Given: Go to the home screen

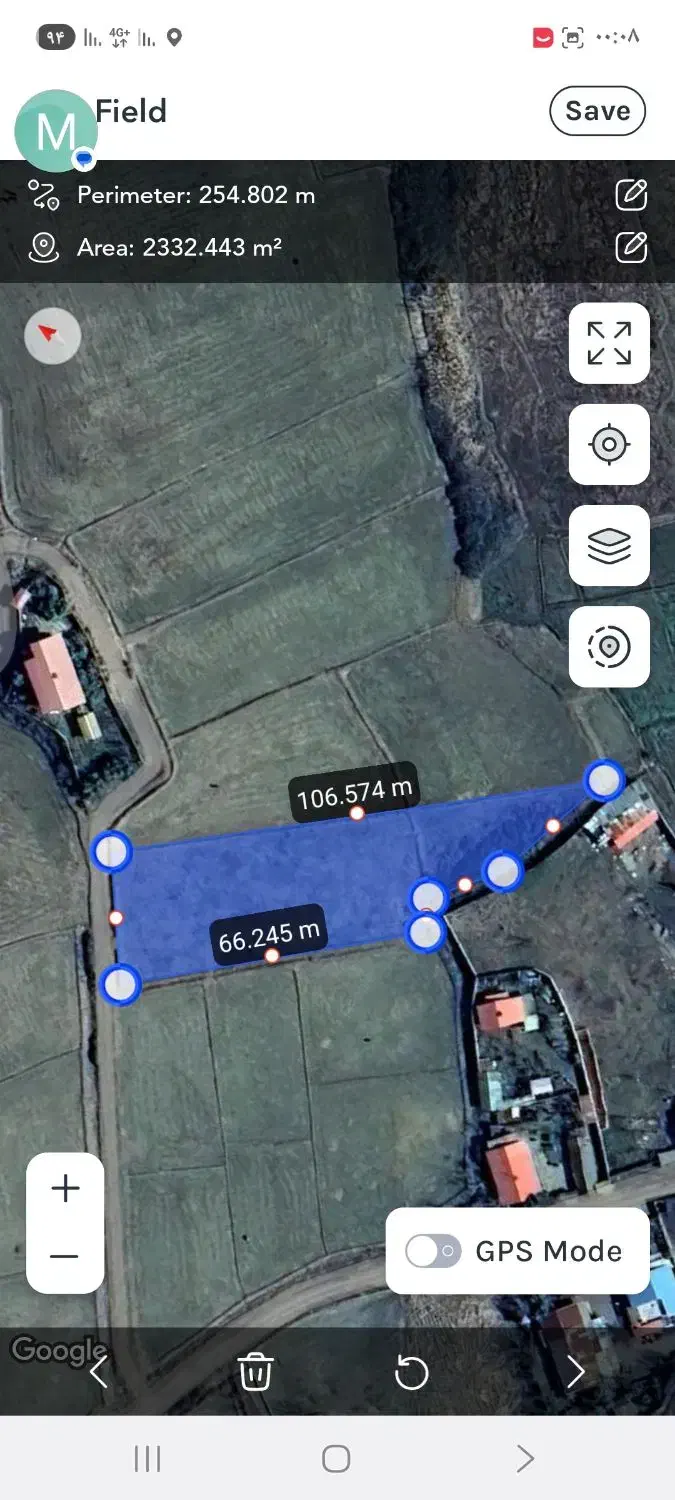Looking at the screenshot, I should tap(336, 1459).
